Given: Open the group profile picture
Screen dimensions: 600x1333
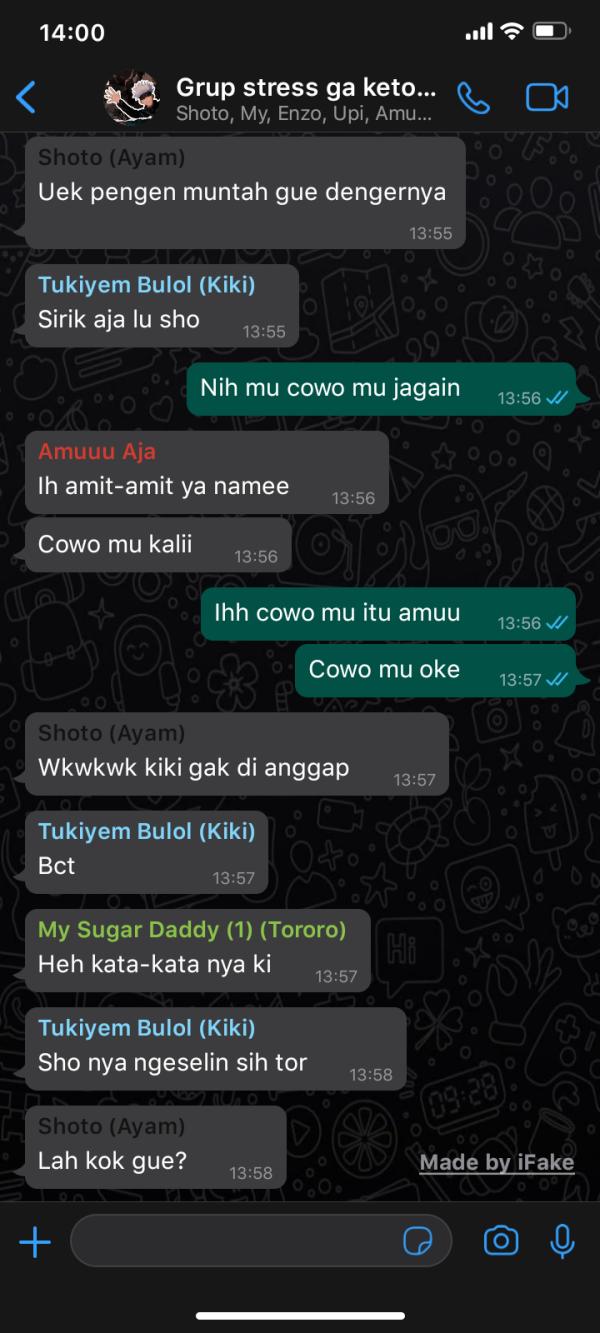Looking at the screenshot, I should 130,97.
